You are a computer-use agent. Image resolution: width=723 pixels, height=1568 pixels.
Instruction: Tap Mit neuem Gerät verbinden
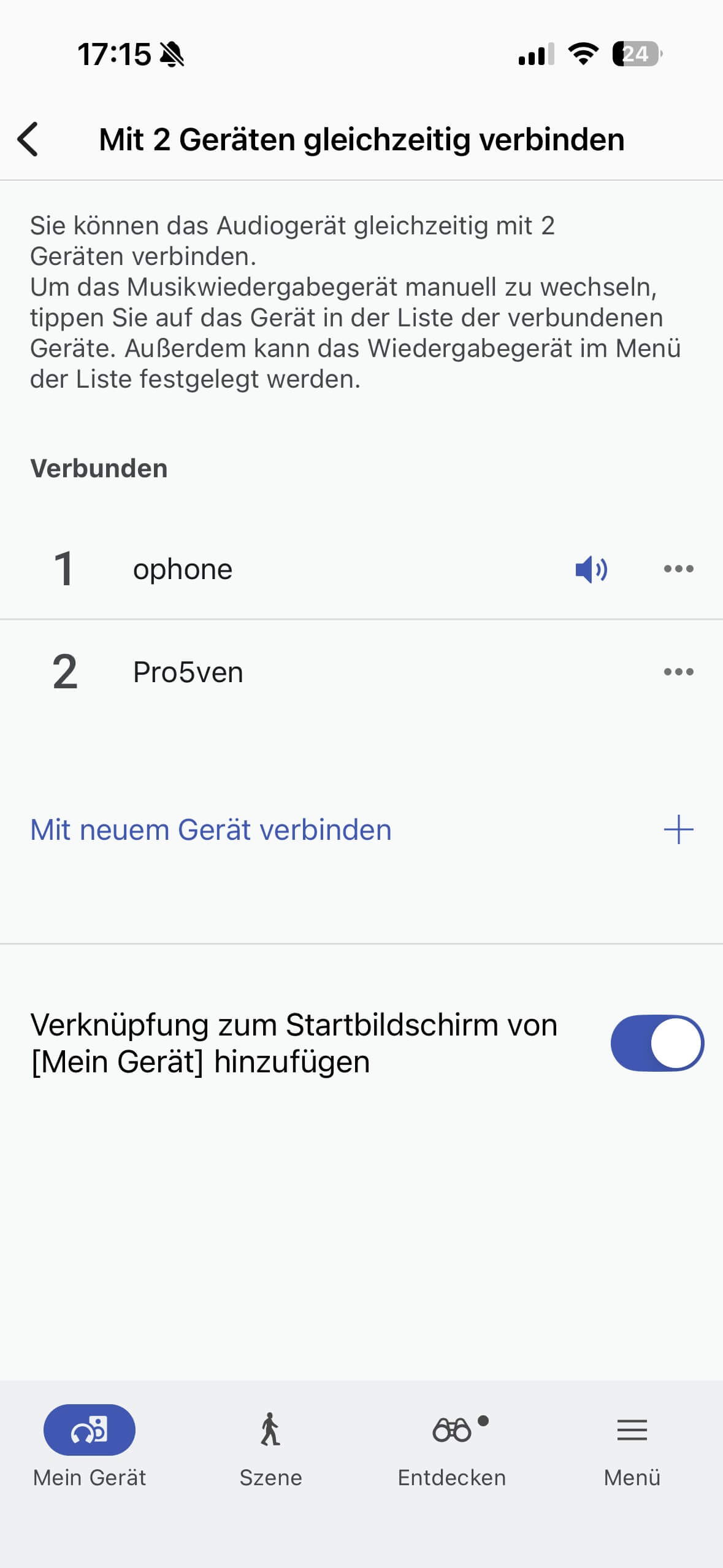coord(361,829)
